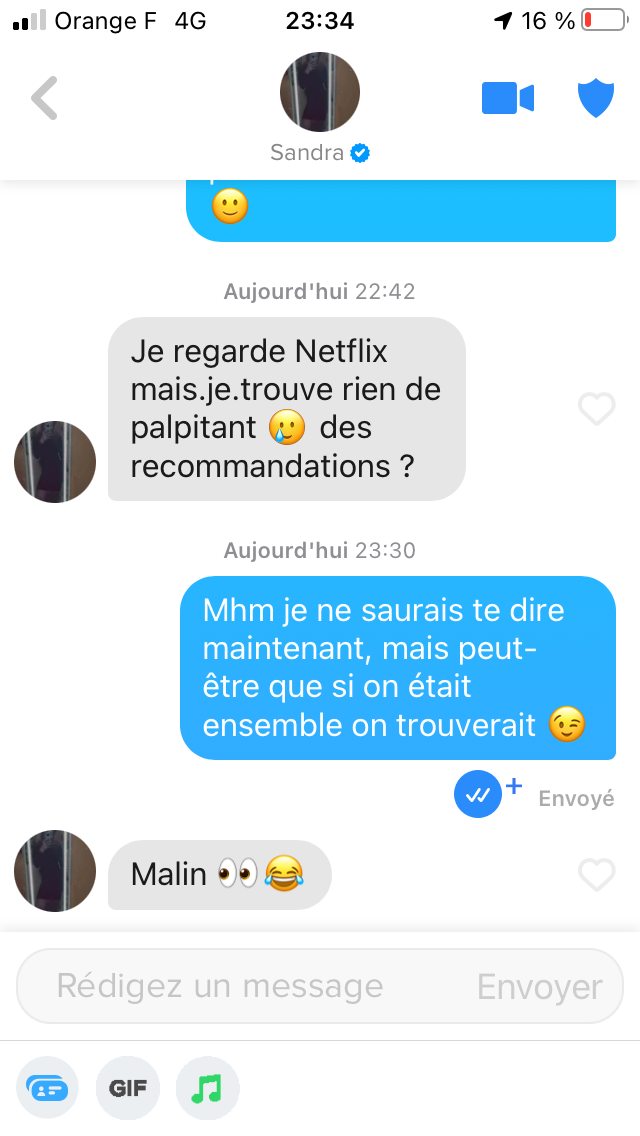This screenshot has width=640, height=1136.
Task: Start a video call with Sandra
Action: coord(508,98)
